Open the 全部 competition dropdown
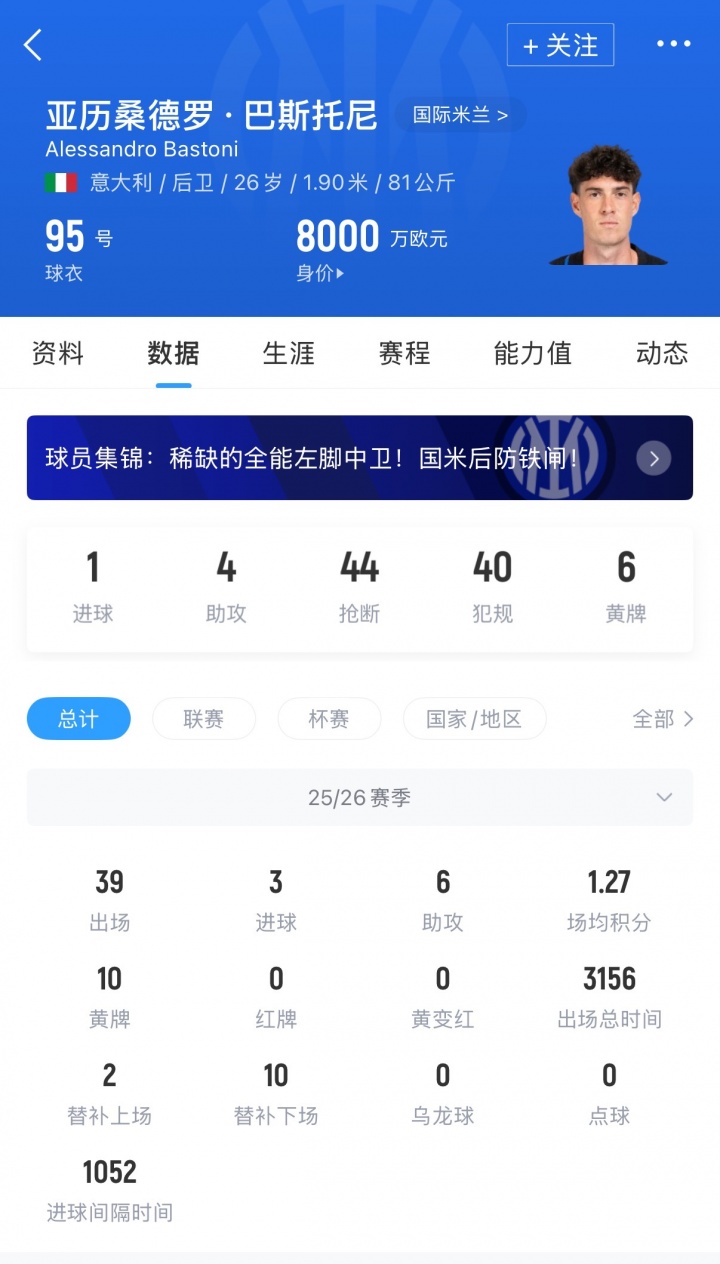720x1264 pixels. [x=662, y=719]
